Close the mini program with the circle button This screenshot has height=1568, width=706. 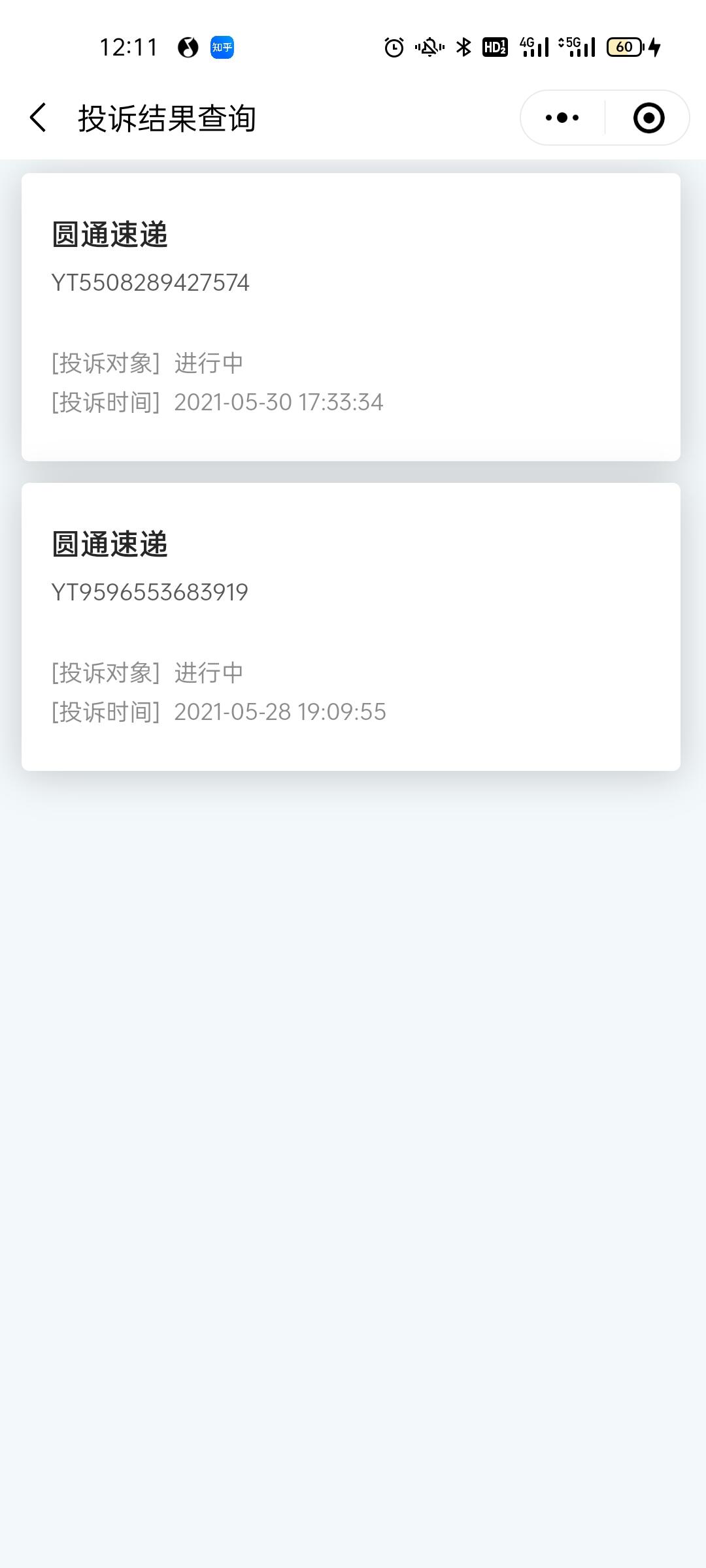click(x=648, y=118)
